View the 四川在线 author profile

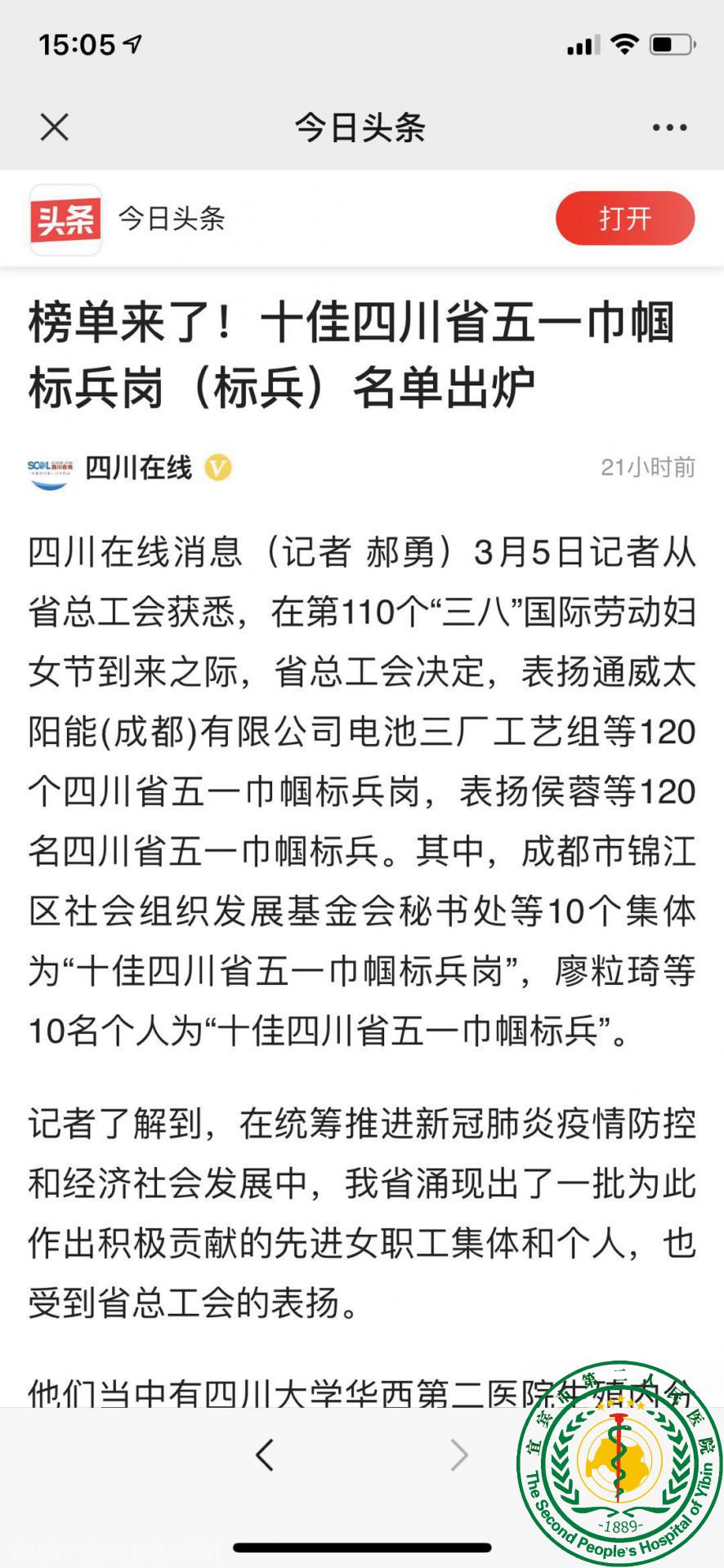139,468
